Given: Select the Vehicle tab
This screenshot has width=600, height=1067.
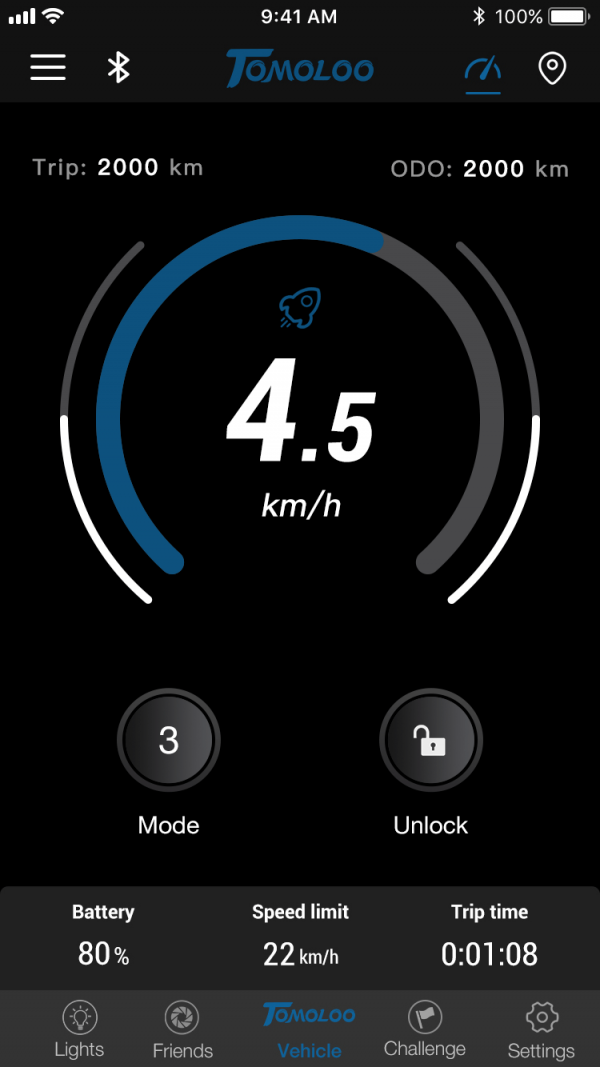Looking at the screenshot, I should (x=309, y=1030).
